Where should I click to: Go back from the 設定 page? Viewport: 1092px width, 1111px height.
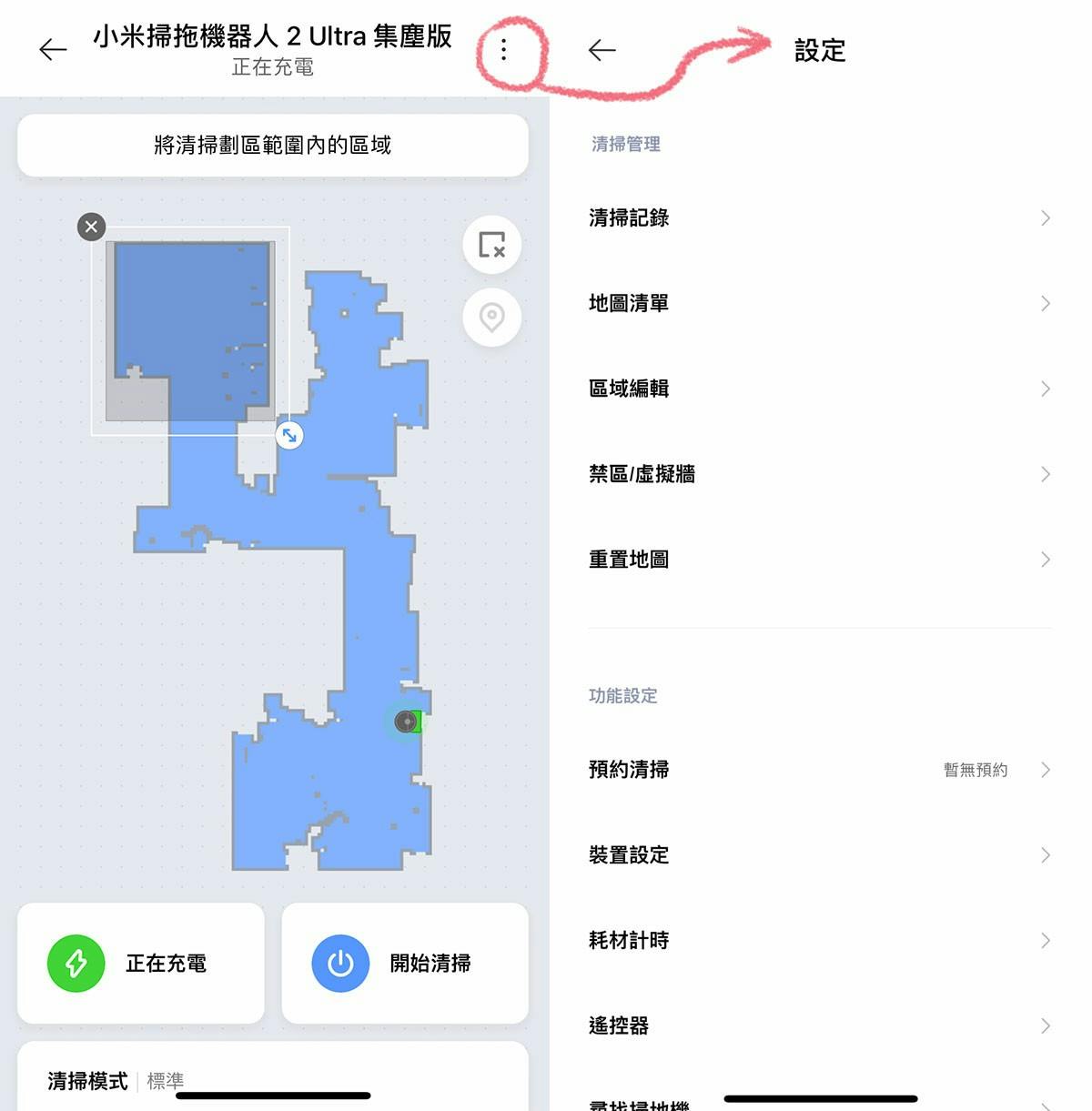pos(602,50)
